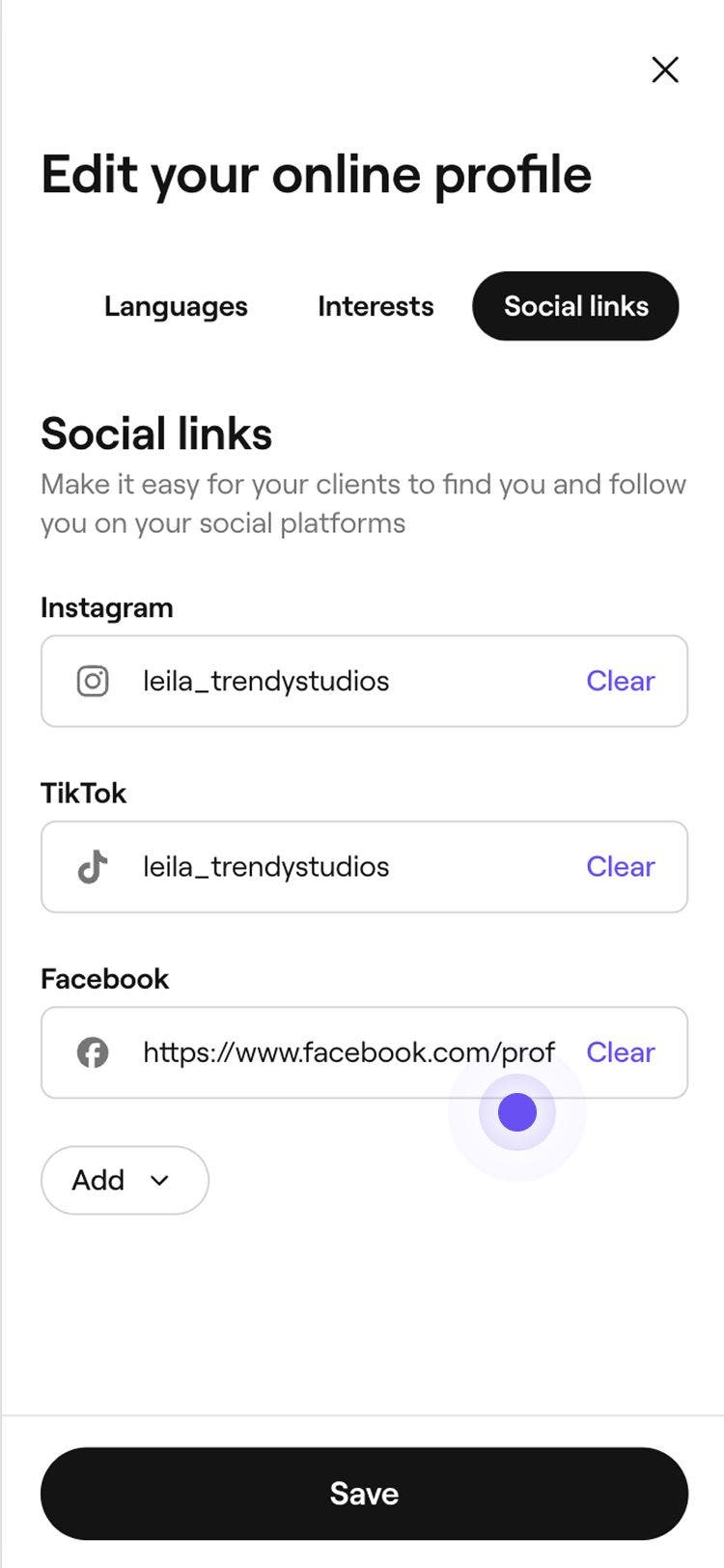Switch to the Interests tab
The height and width of the screenshot is (1568, 724).
click(x=376, y=306)
